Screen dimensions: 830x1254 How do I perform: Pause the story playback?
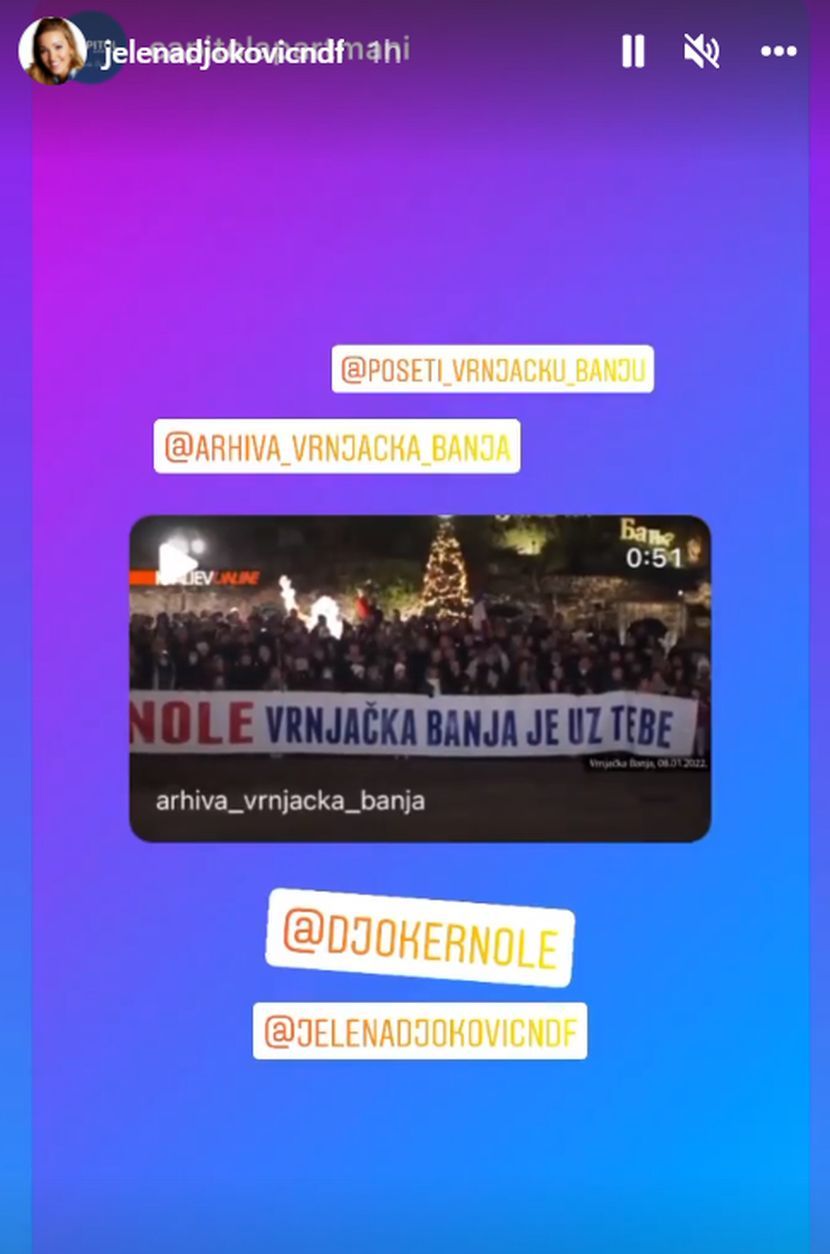point(633,51)
